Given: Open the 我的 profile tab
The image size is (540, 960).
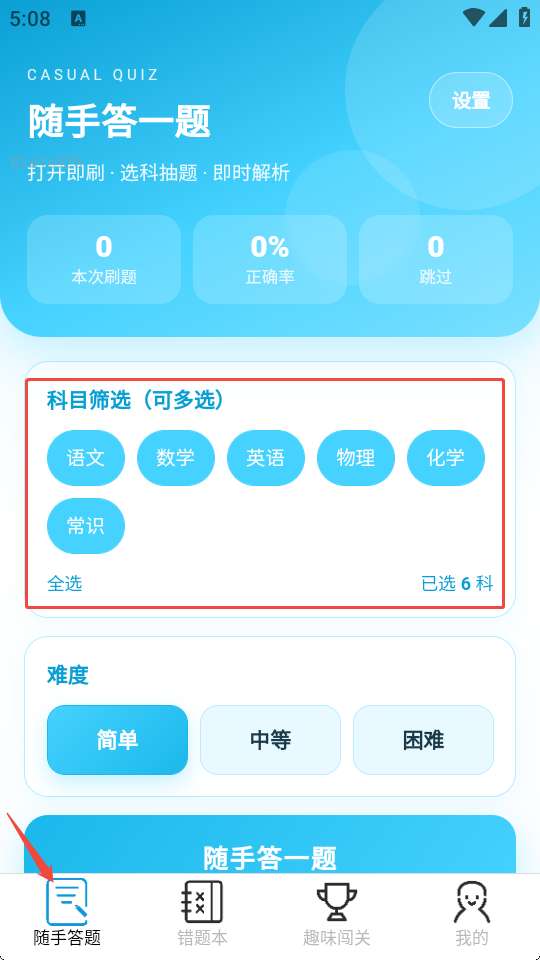Looking at the screenshot, I should [x=472, y=912].
